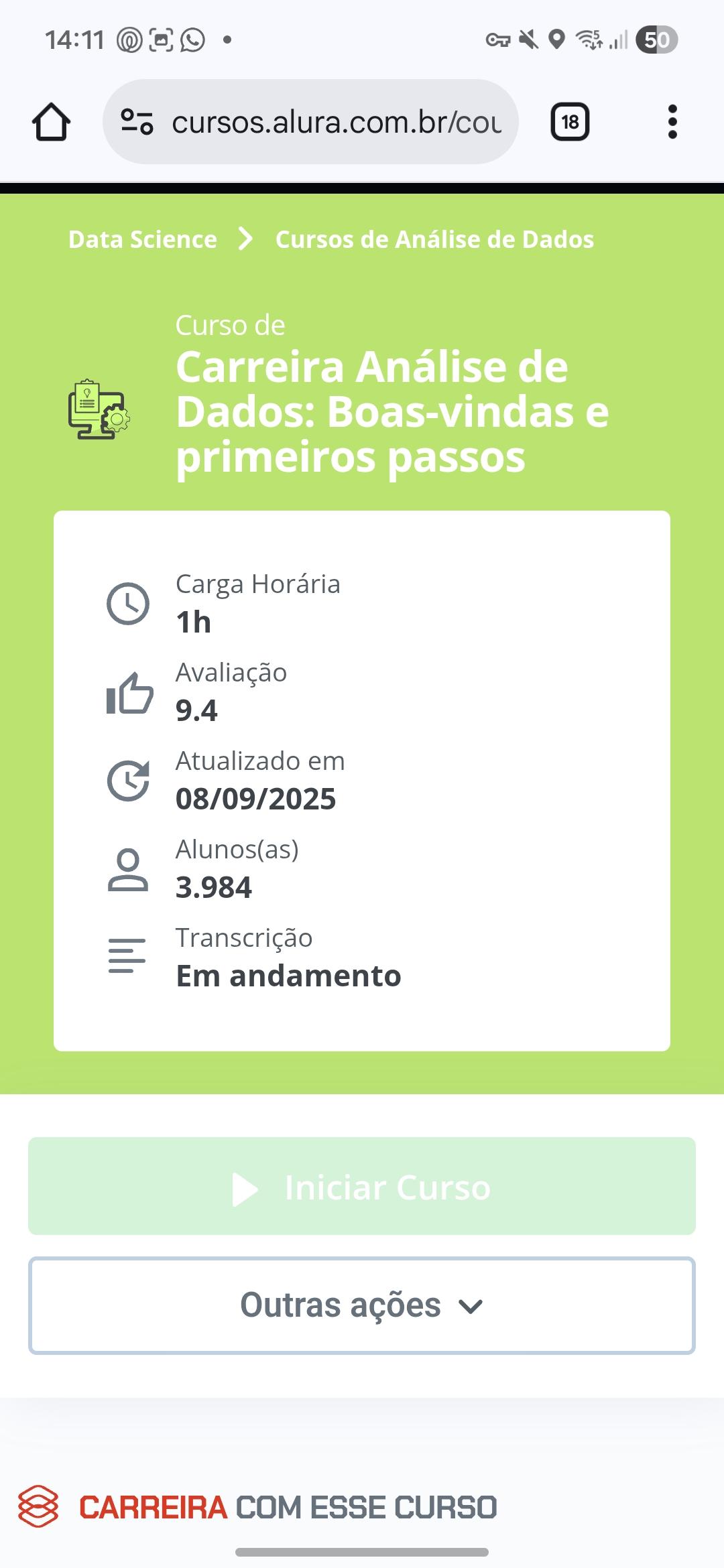Tap the WhatsApp notification icon
The image size is (724, 1568).
coord(193,40)
